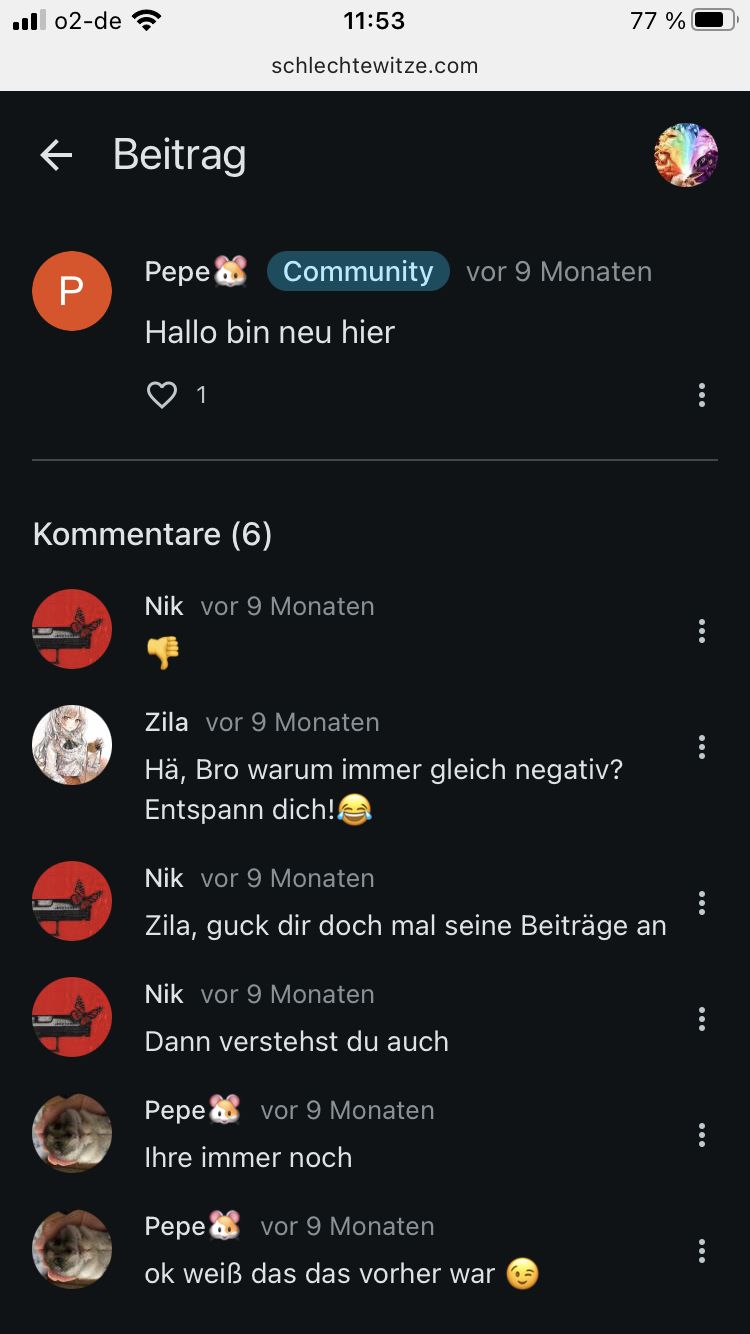
Task: Show the menu for "Ihre immer noch" comment
Action: point(702,1135)
